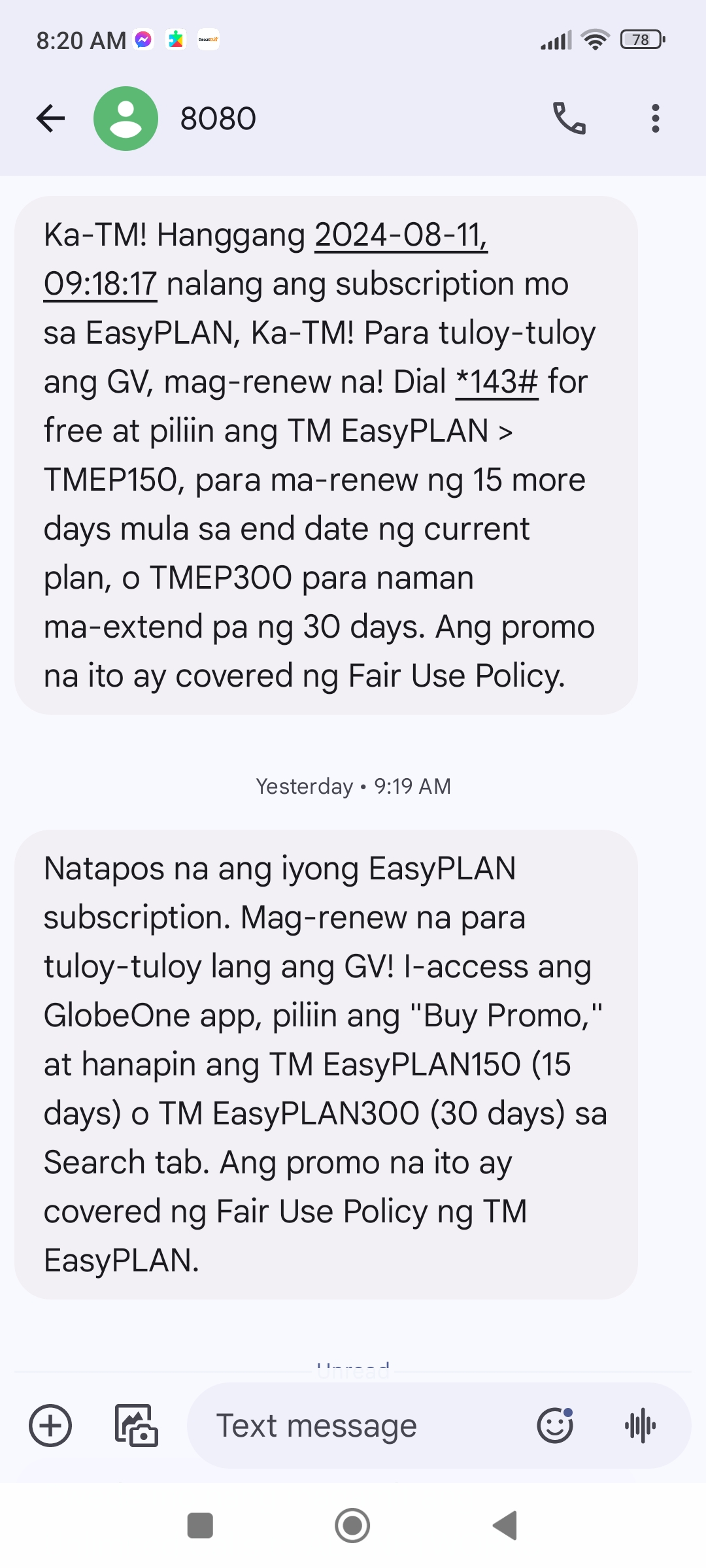Call the 8080 number

point(569,118)
